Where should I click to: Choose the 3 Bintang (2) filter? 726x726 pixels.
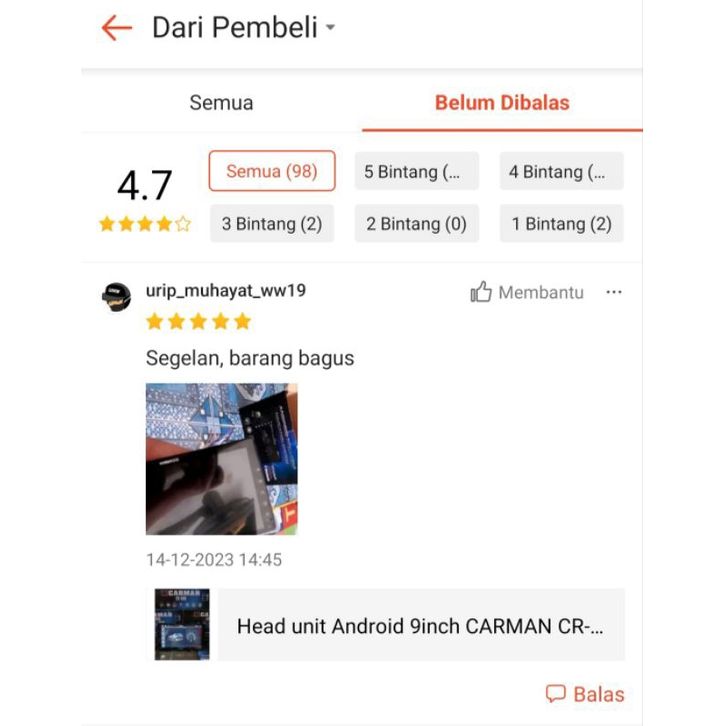click(272, 223)
